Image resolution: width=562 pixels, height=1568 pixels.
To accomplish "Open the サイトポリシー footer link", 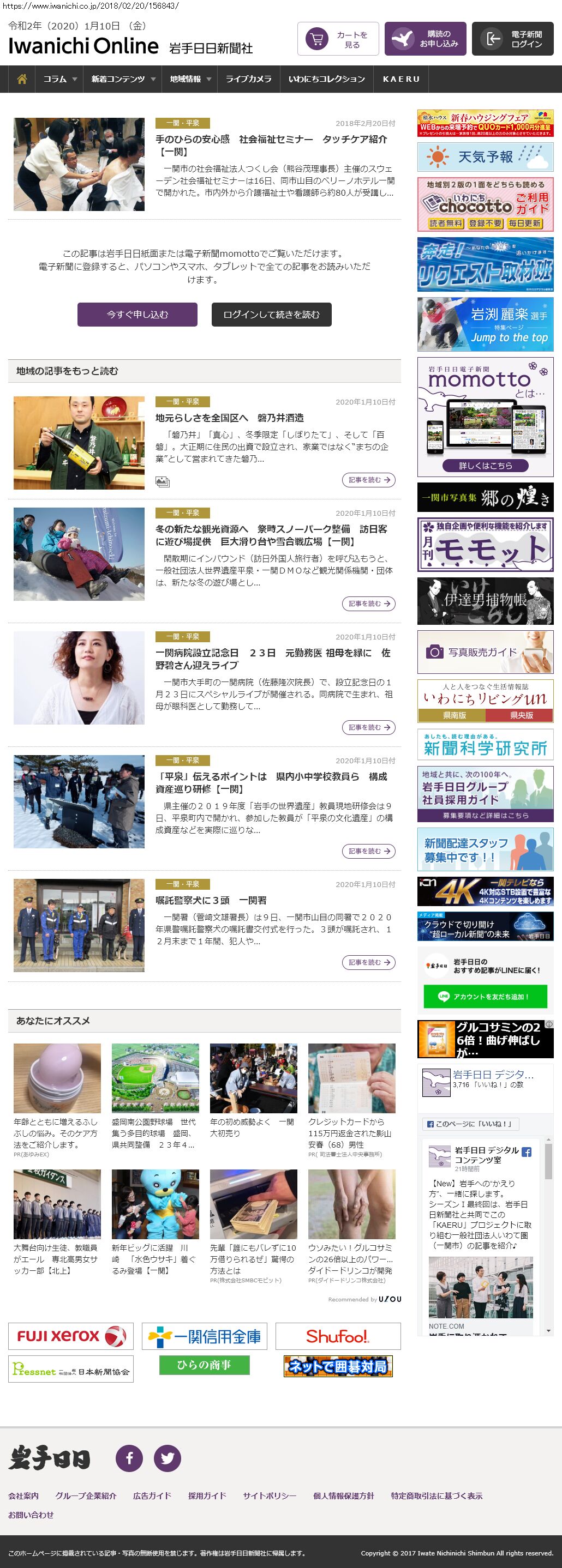I will point(270,1495).
